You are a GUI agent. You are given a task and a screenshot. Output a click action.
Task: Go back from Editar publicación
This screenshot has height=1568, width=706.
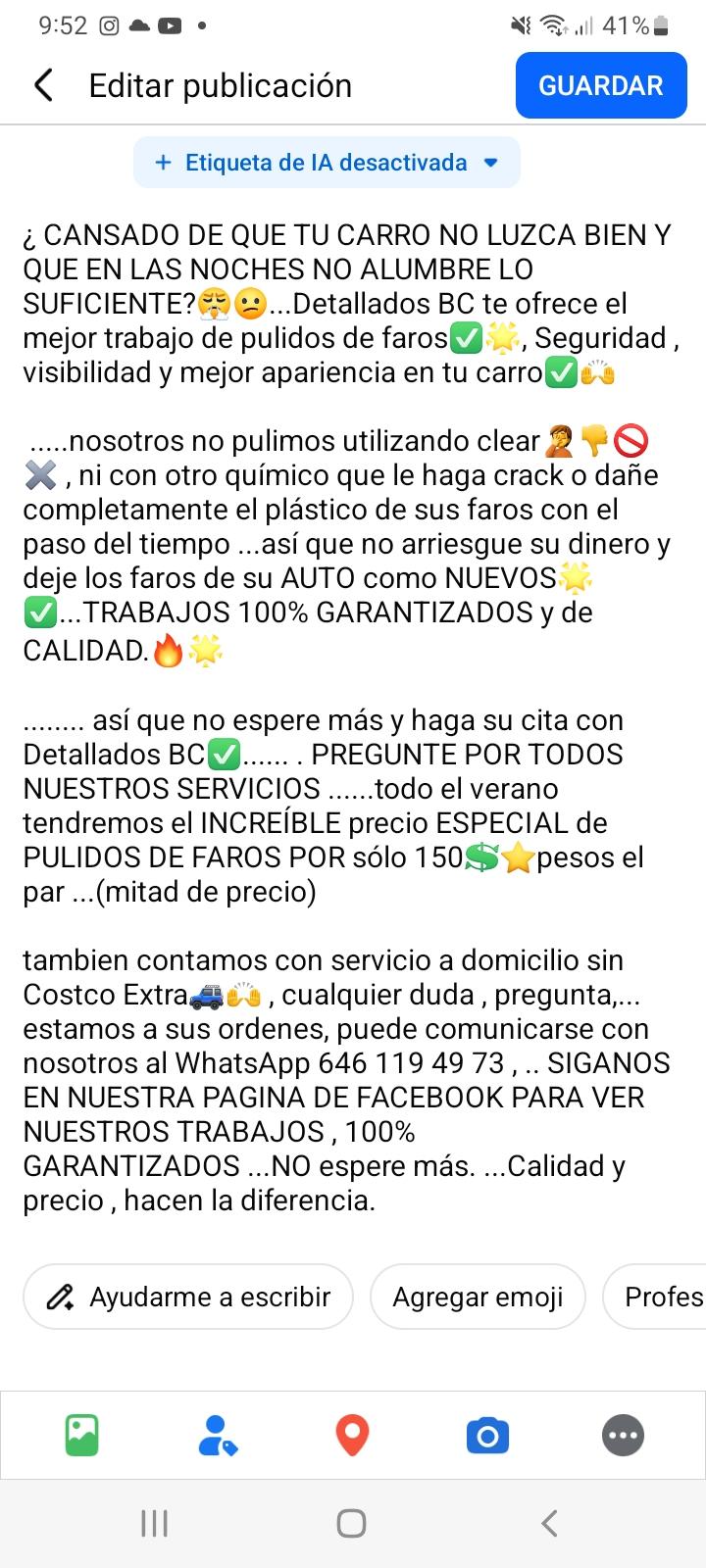43,85
